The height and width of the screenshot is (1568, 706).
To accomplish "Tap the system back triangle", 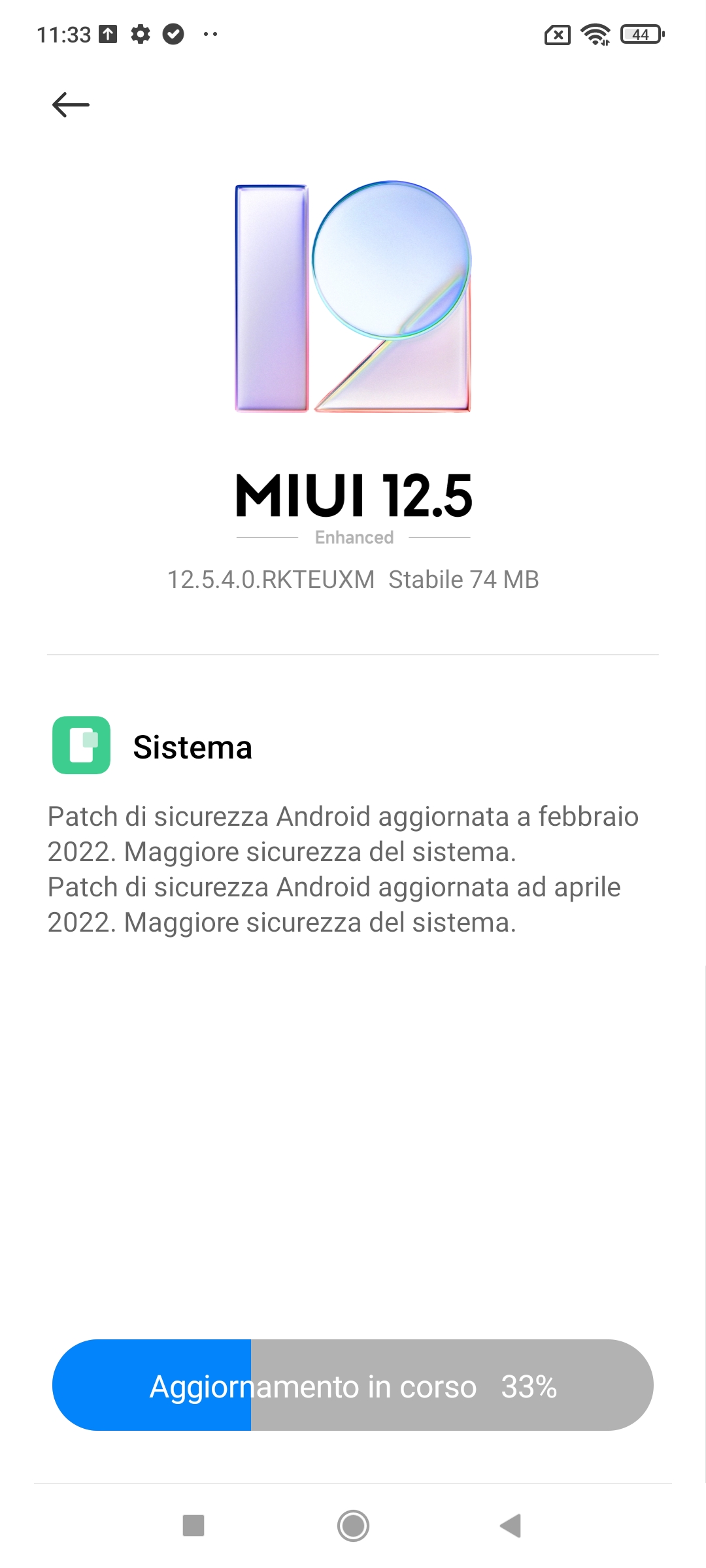I will (x=511, y=1526).
